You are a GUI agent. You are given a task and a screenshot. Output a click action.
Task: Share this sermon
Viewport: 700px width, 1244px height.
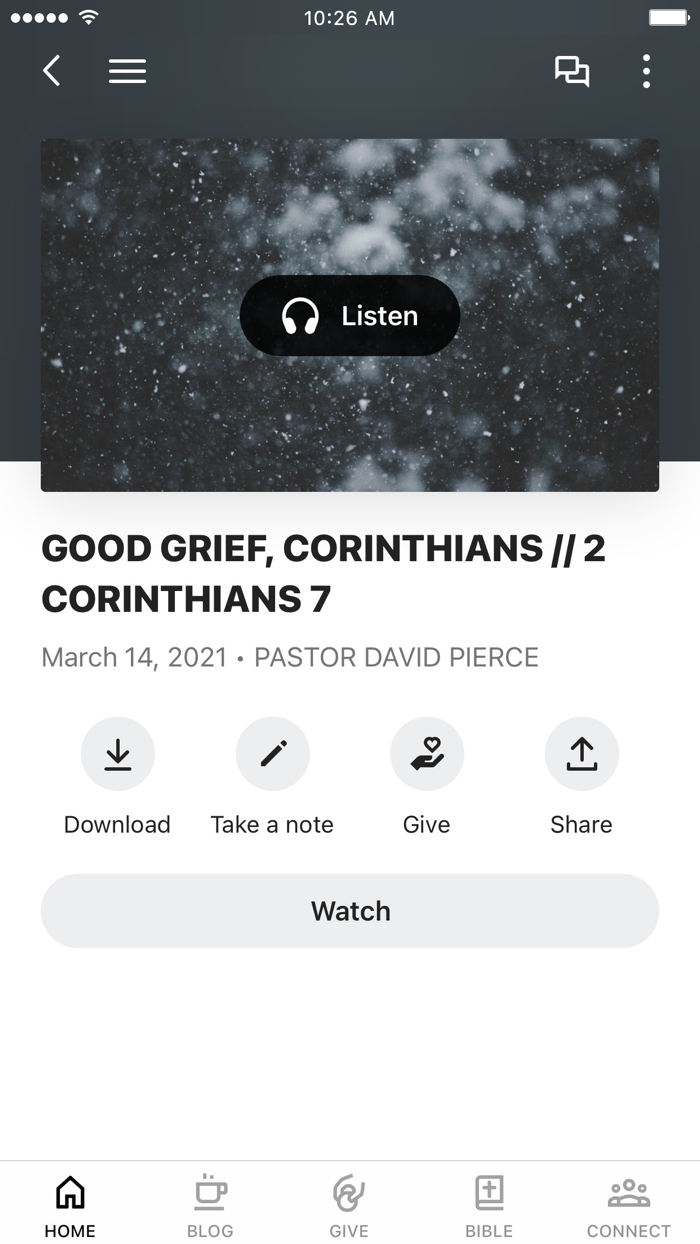[581, 754]
